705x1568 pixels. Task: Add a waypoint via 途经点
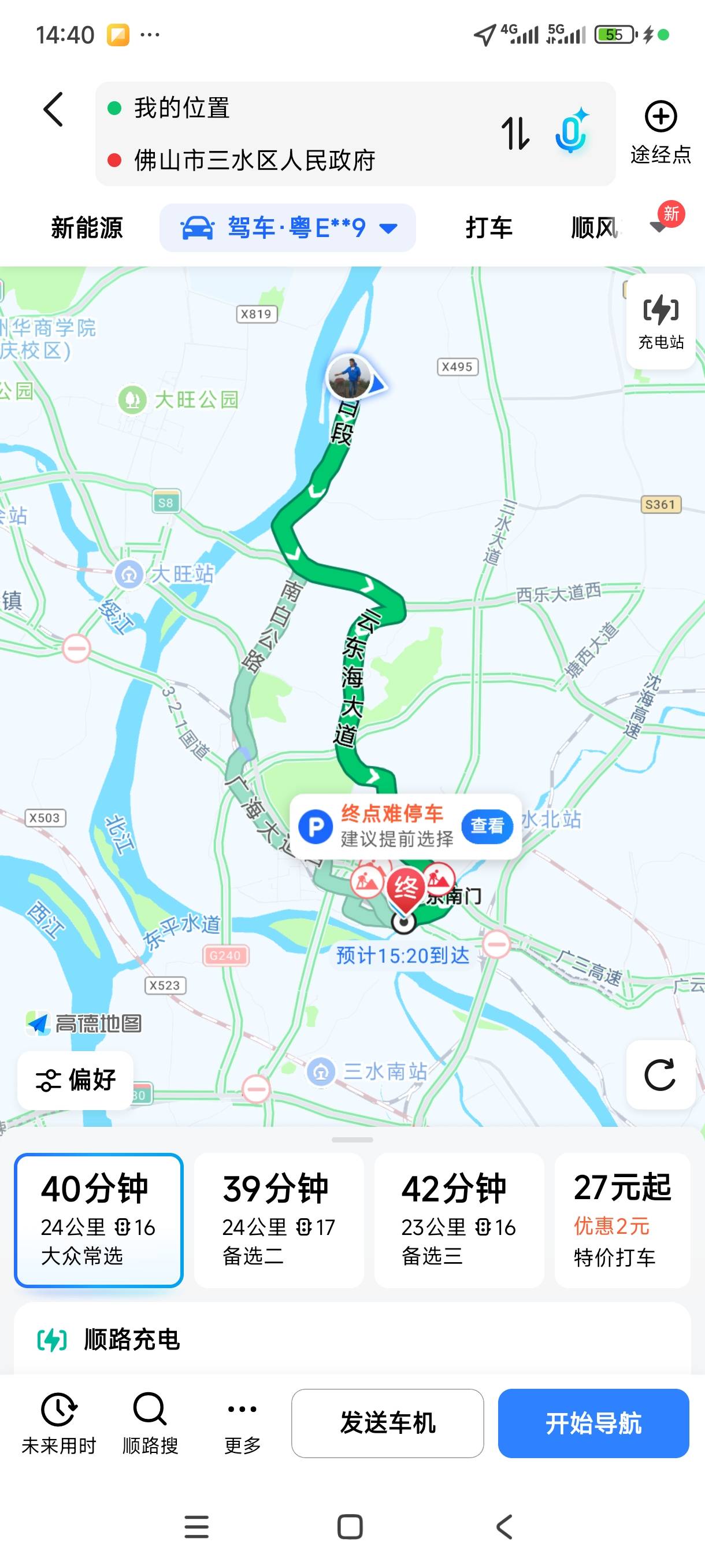(661, 132)
